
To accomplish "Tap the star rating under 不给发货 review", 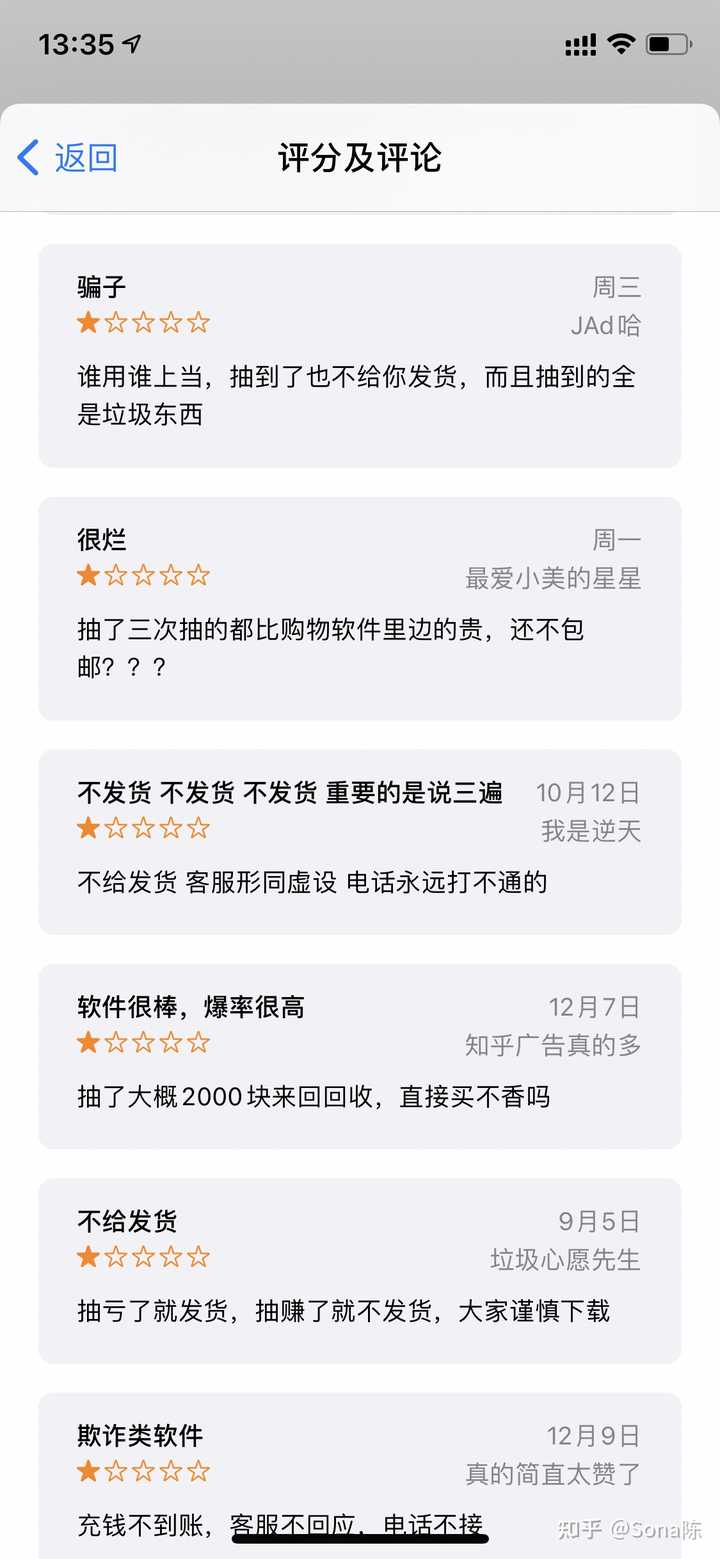I will click(x=143, y=1256).
